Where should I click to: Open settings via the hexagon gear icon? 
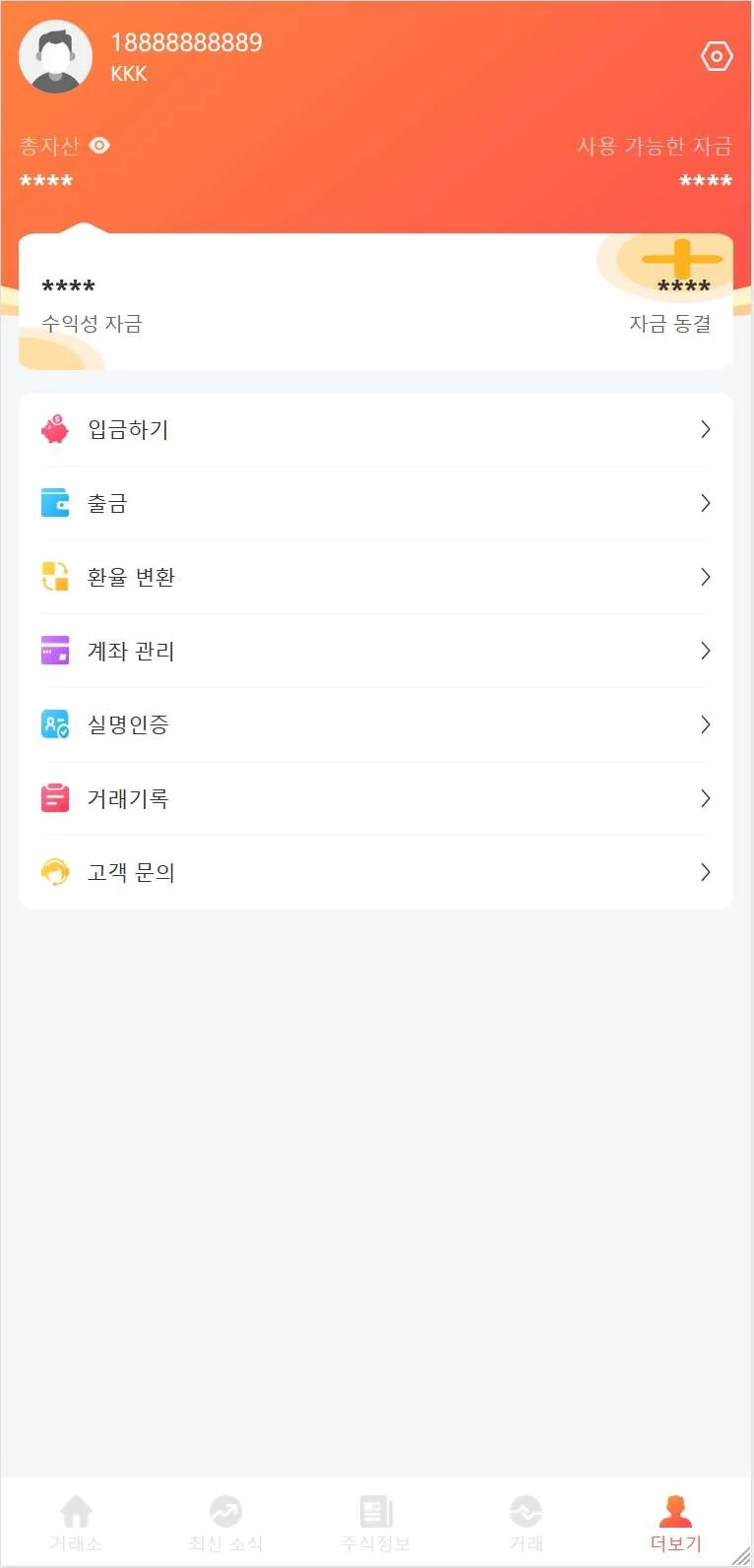[x=716, y=56]
